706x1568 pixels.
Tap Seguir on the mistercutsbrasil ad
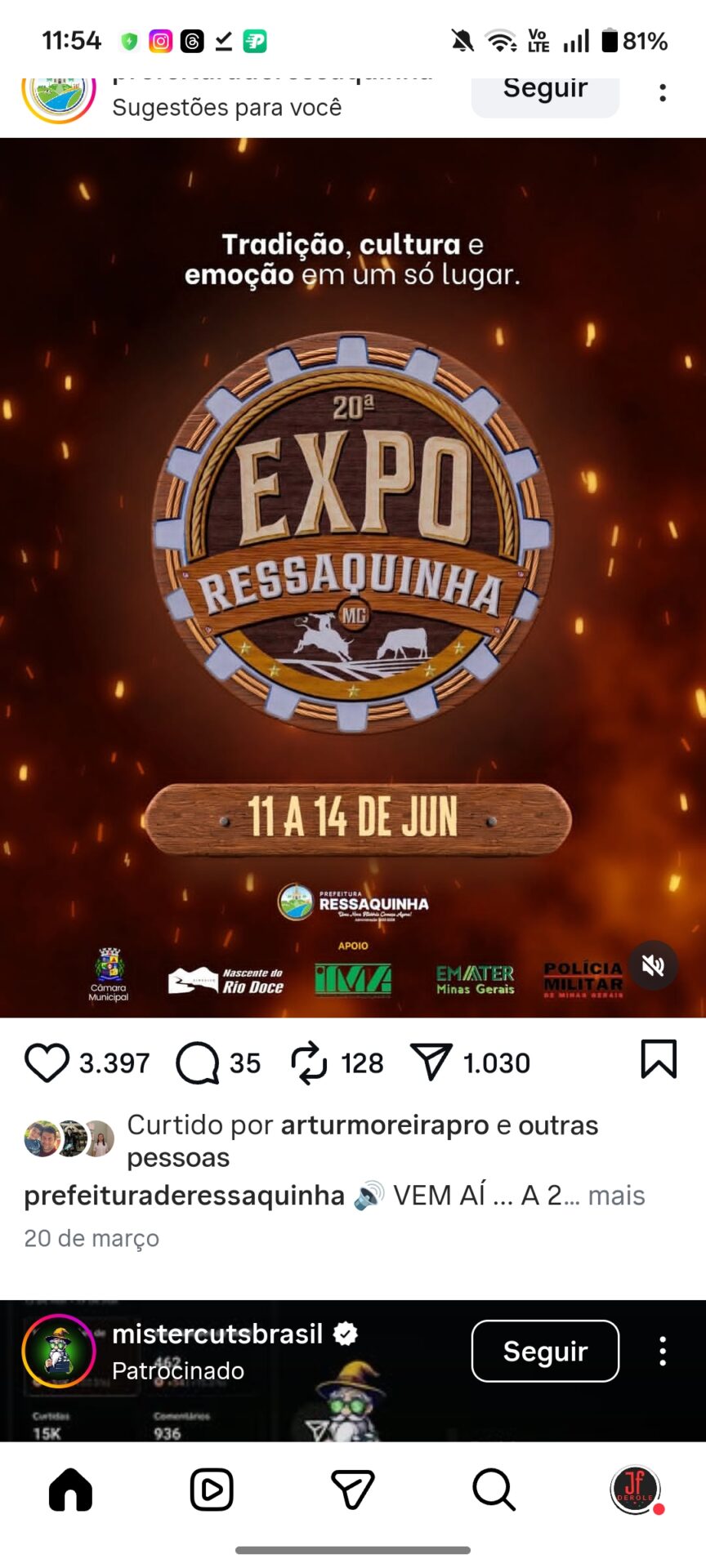[x=545, y=1352]
